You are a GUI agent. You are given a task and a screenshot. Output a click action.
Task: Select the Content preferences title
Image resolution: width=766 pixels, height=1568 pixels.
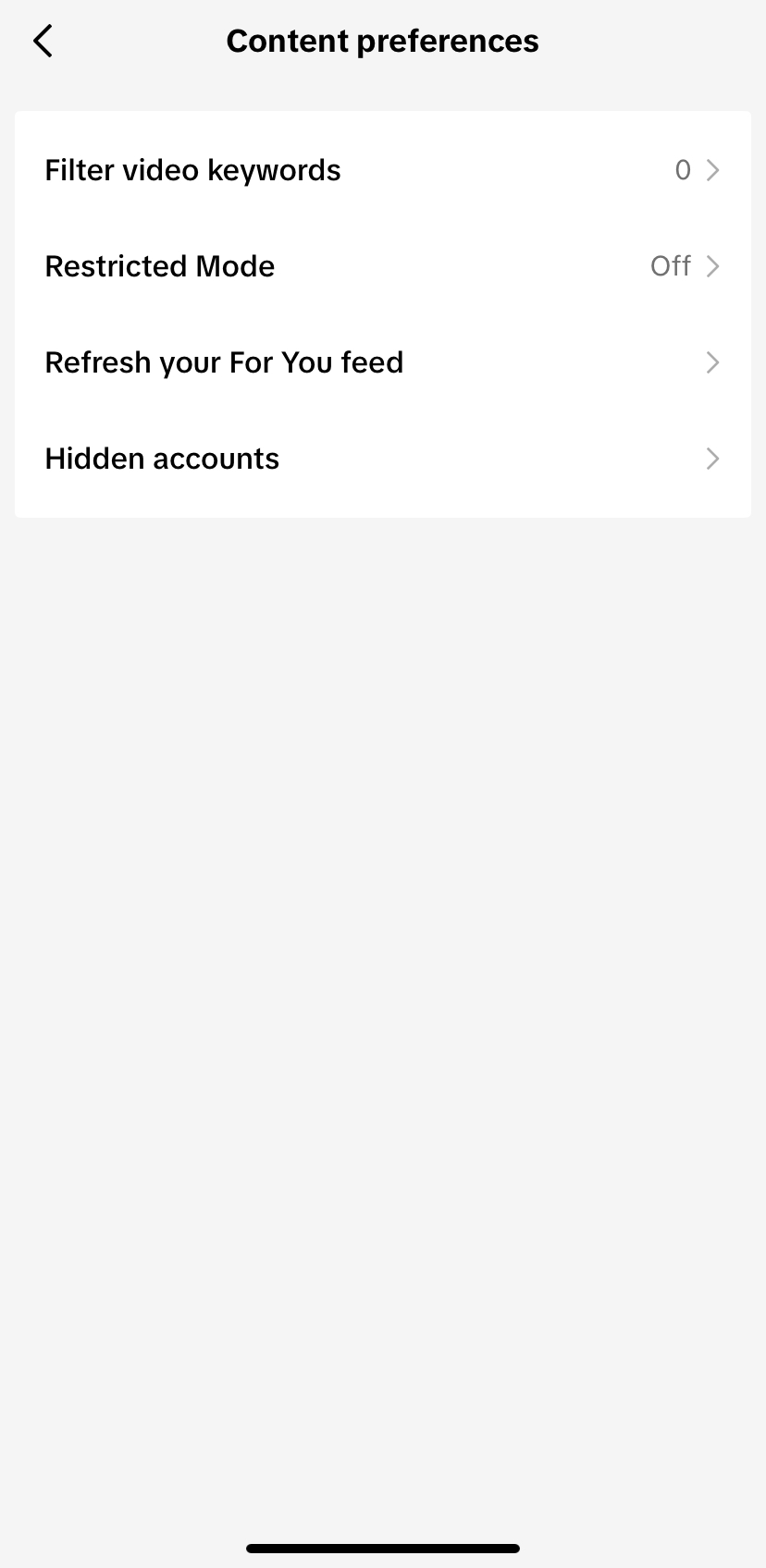[x=382, y=41]
